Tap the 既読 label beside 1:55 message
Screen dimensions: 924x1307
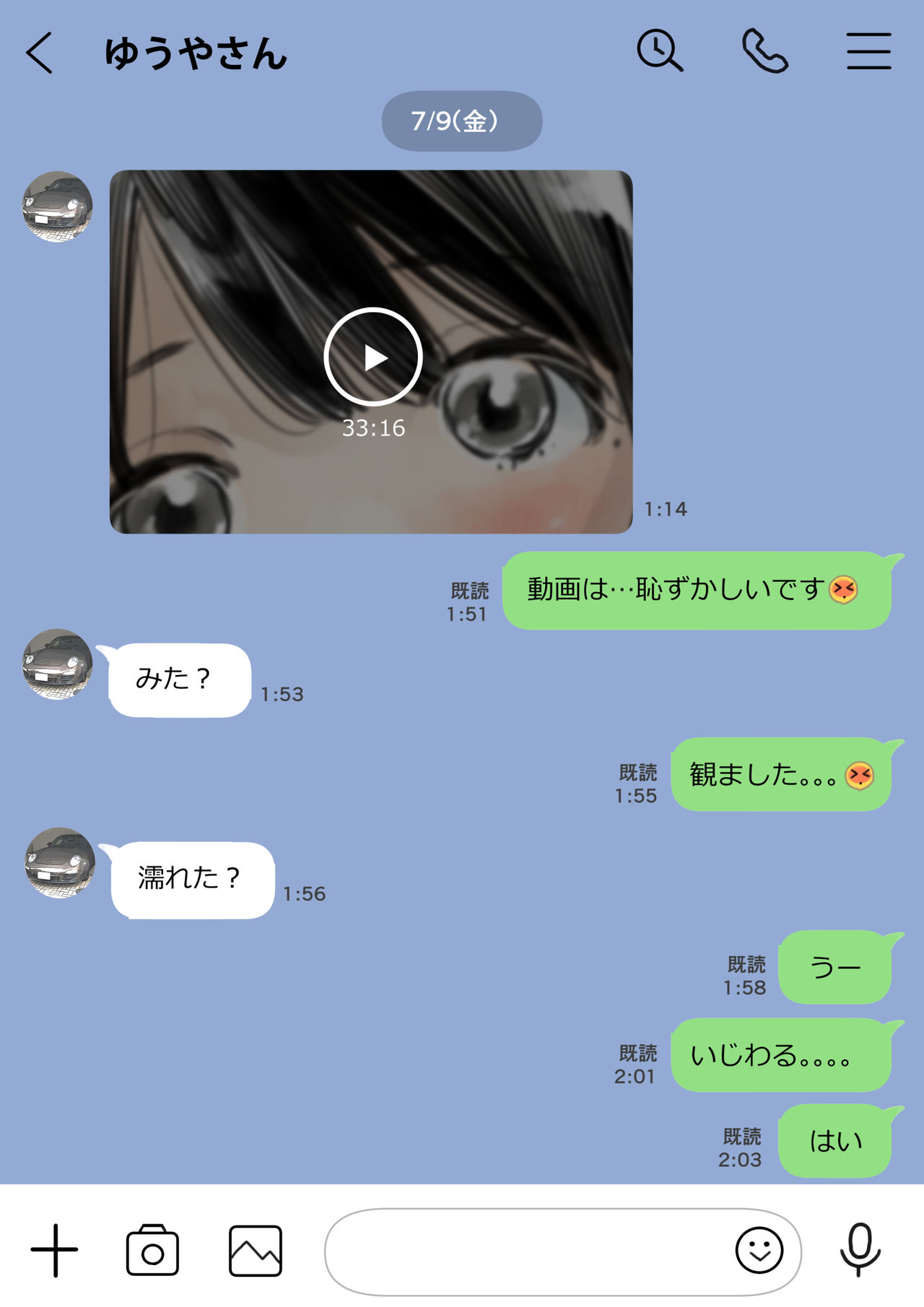pos(638,773)
